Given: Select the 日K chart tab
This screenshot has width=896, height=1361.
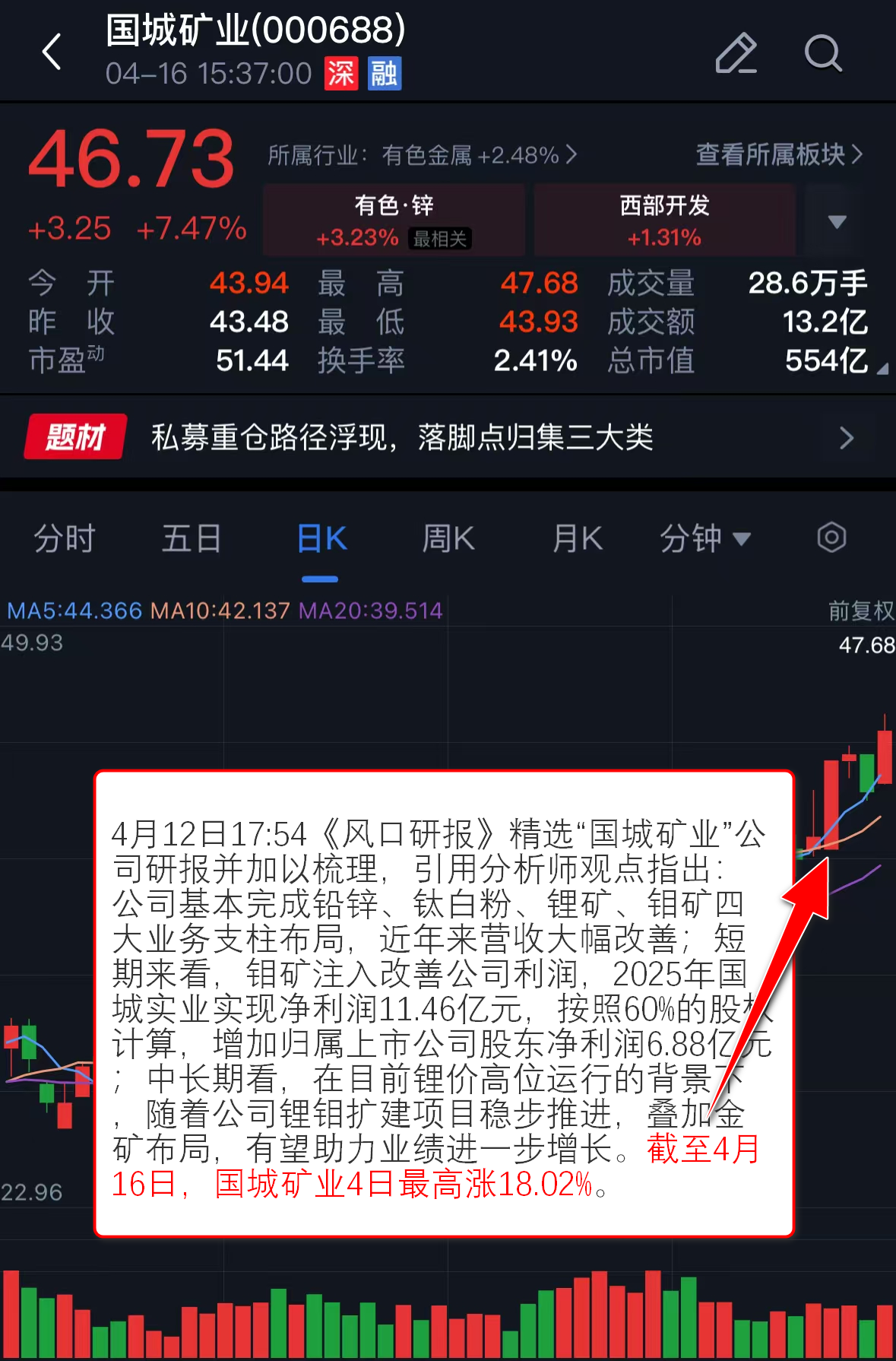Looking at the screenshot, I should [x=321, y=539].
